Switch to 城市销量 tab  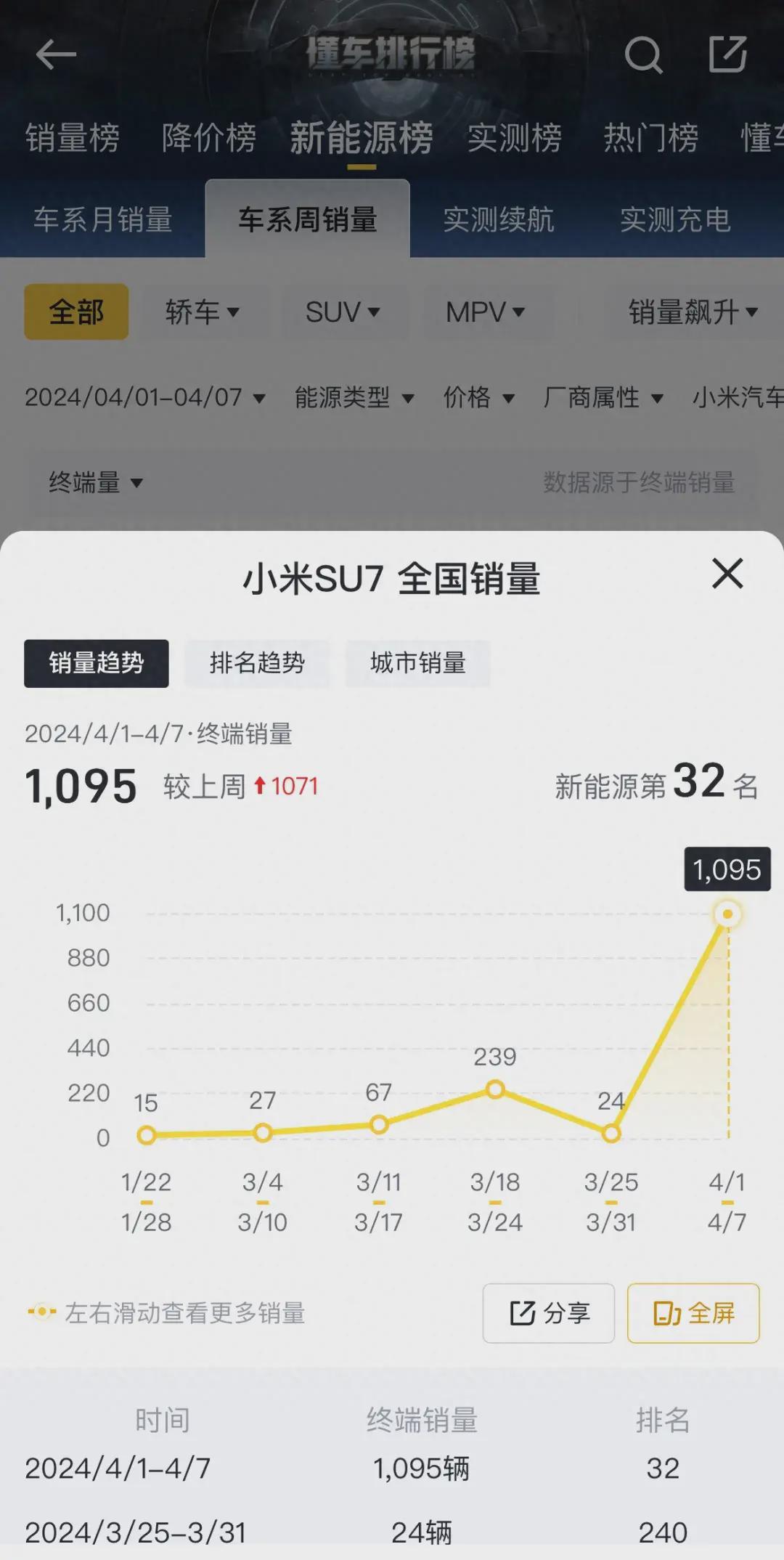417,663
